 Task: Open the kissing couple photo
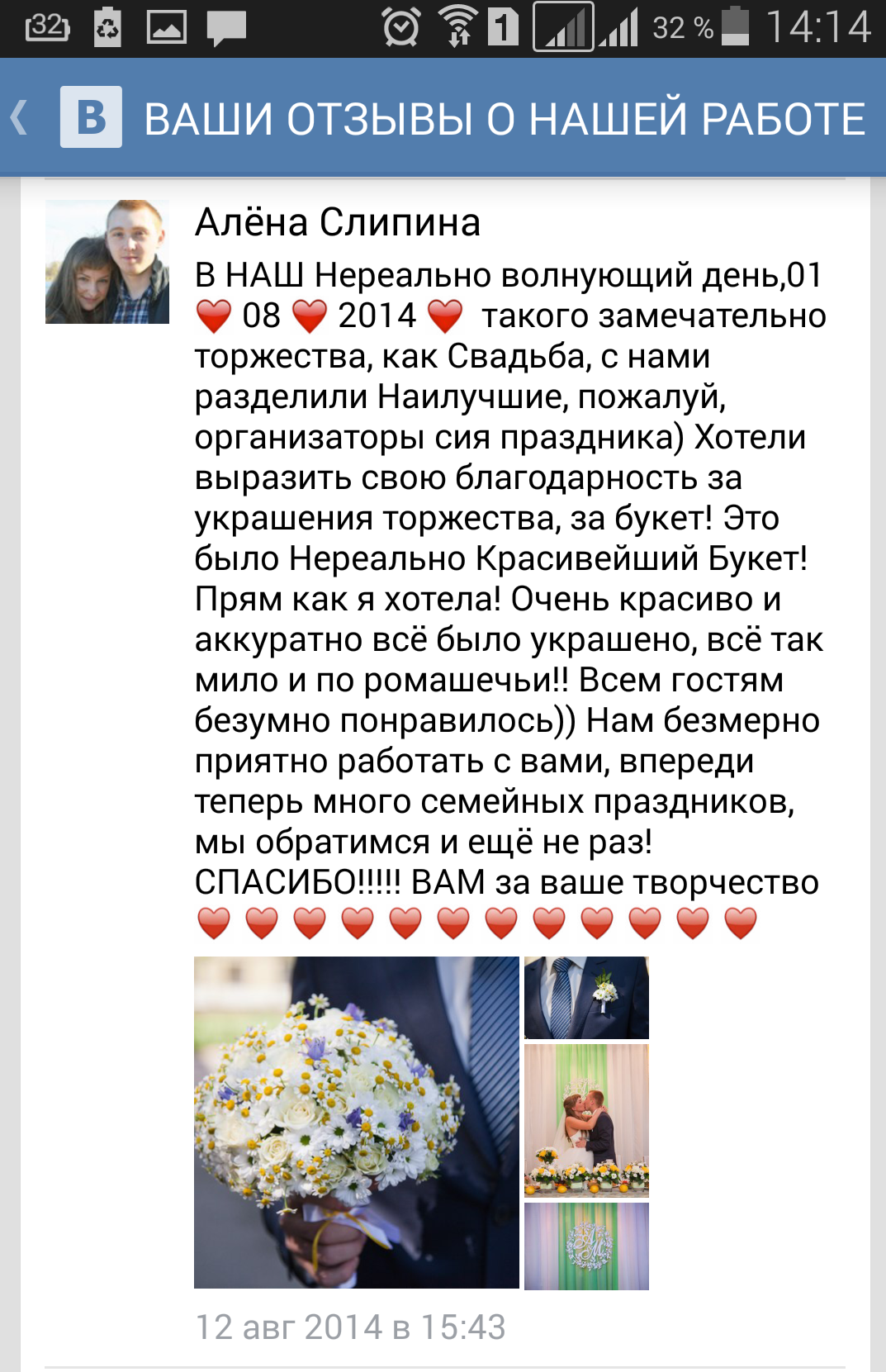[586, 1119]
